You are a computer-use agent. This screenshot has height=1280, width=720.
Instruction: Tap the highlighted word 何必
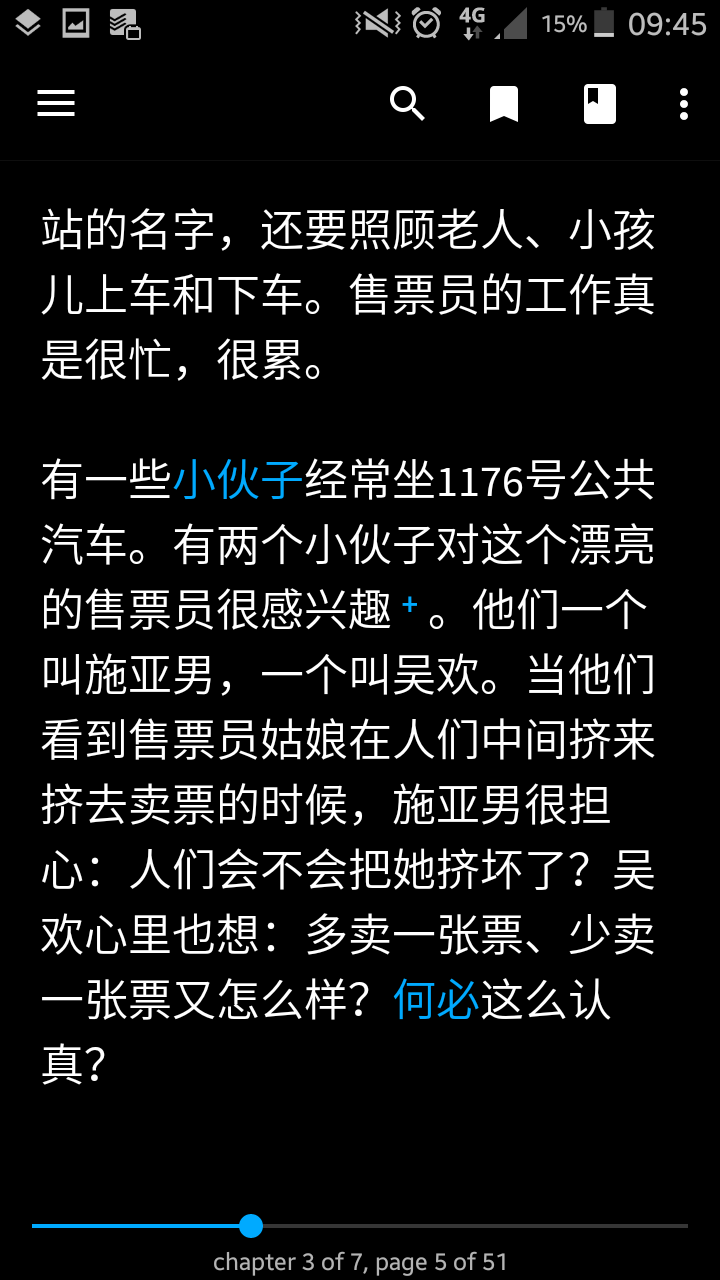pos(436,999)
